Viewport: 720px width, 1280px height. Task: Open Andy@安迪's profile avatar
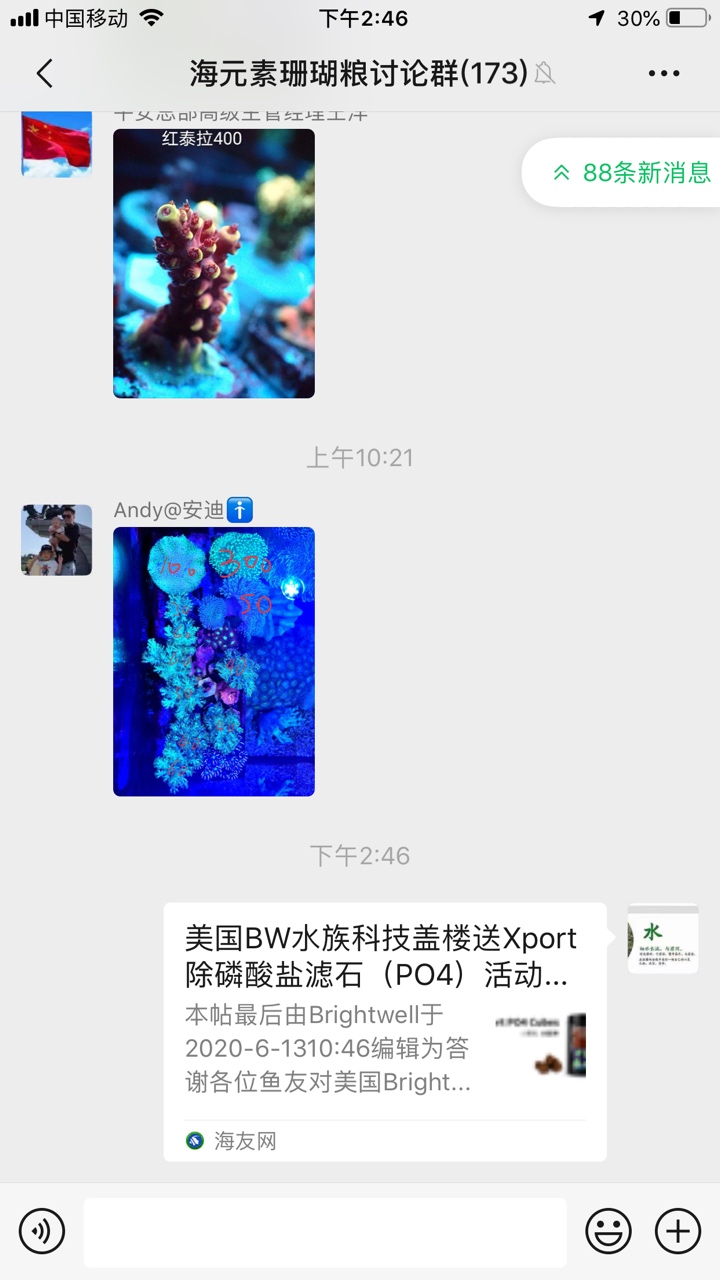click(57, 540)
